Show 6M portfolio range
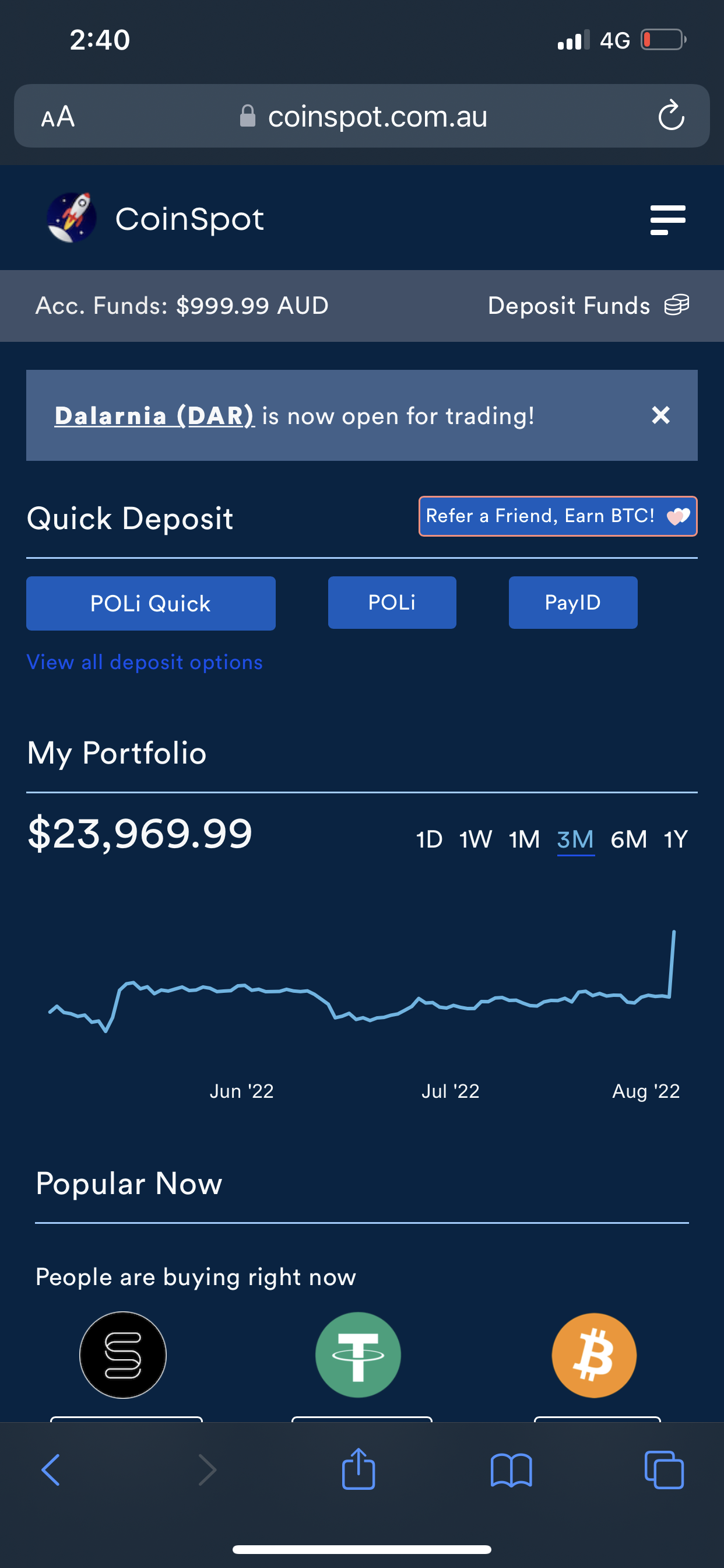The image size is (724, 1568). click(628, 839)
